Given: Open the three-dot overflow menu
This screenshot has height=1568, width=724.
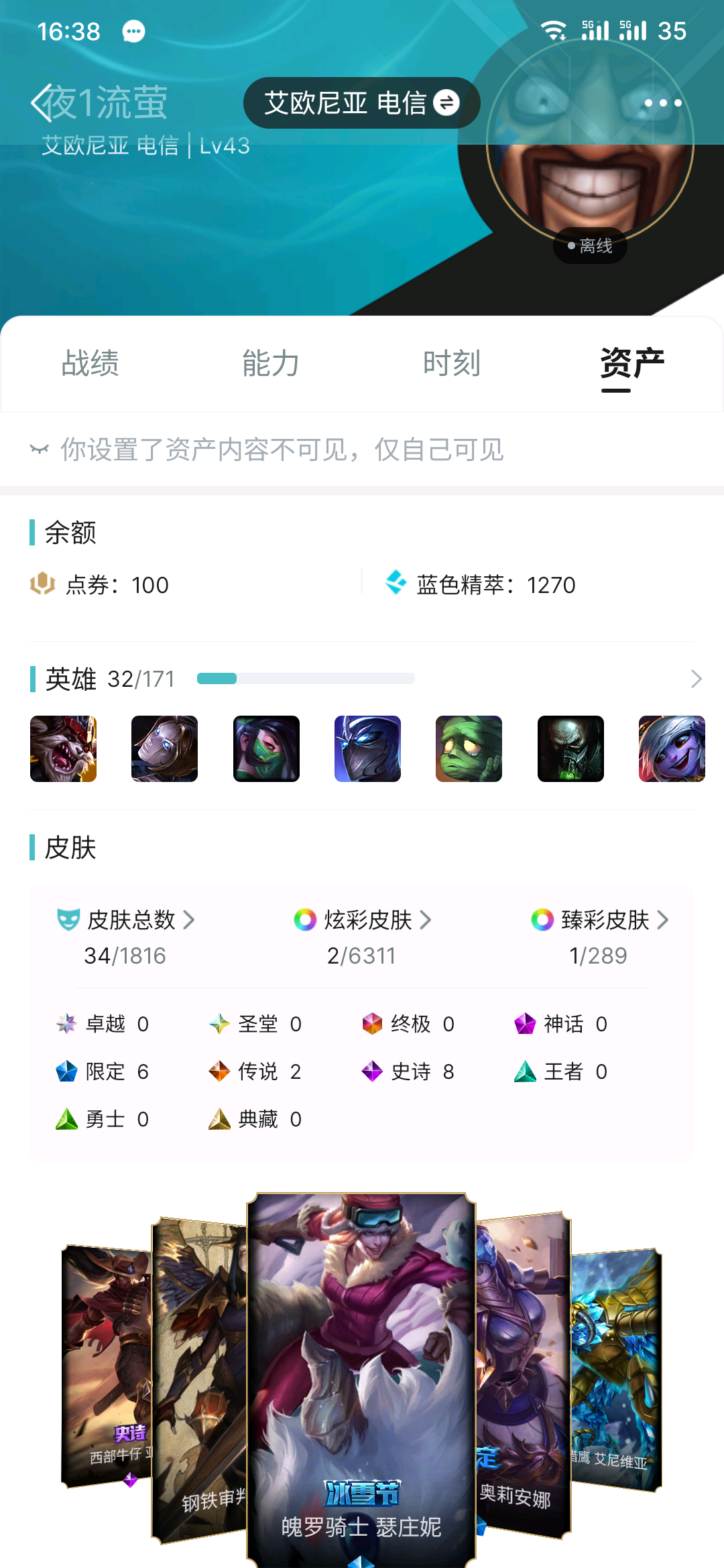Looking at the screenshot, I should 662,103.
